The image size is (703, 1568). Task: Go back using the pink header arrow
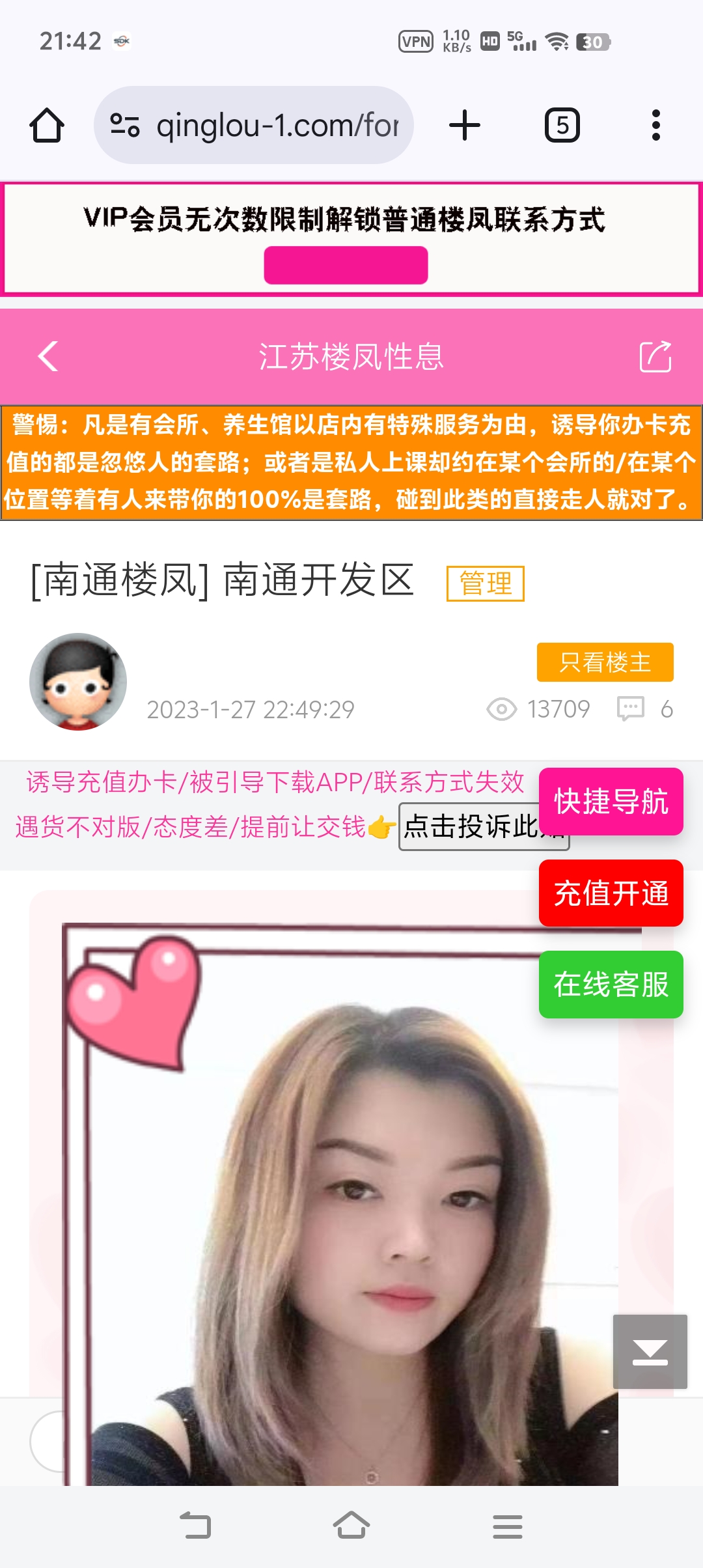pyautogui.click(x=49, y=356)
